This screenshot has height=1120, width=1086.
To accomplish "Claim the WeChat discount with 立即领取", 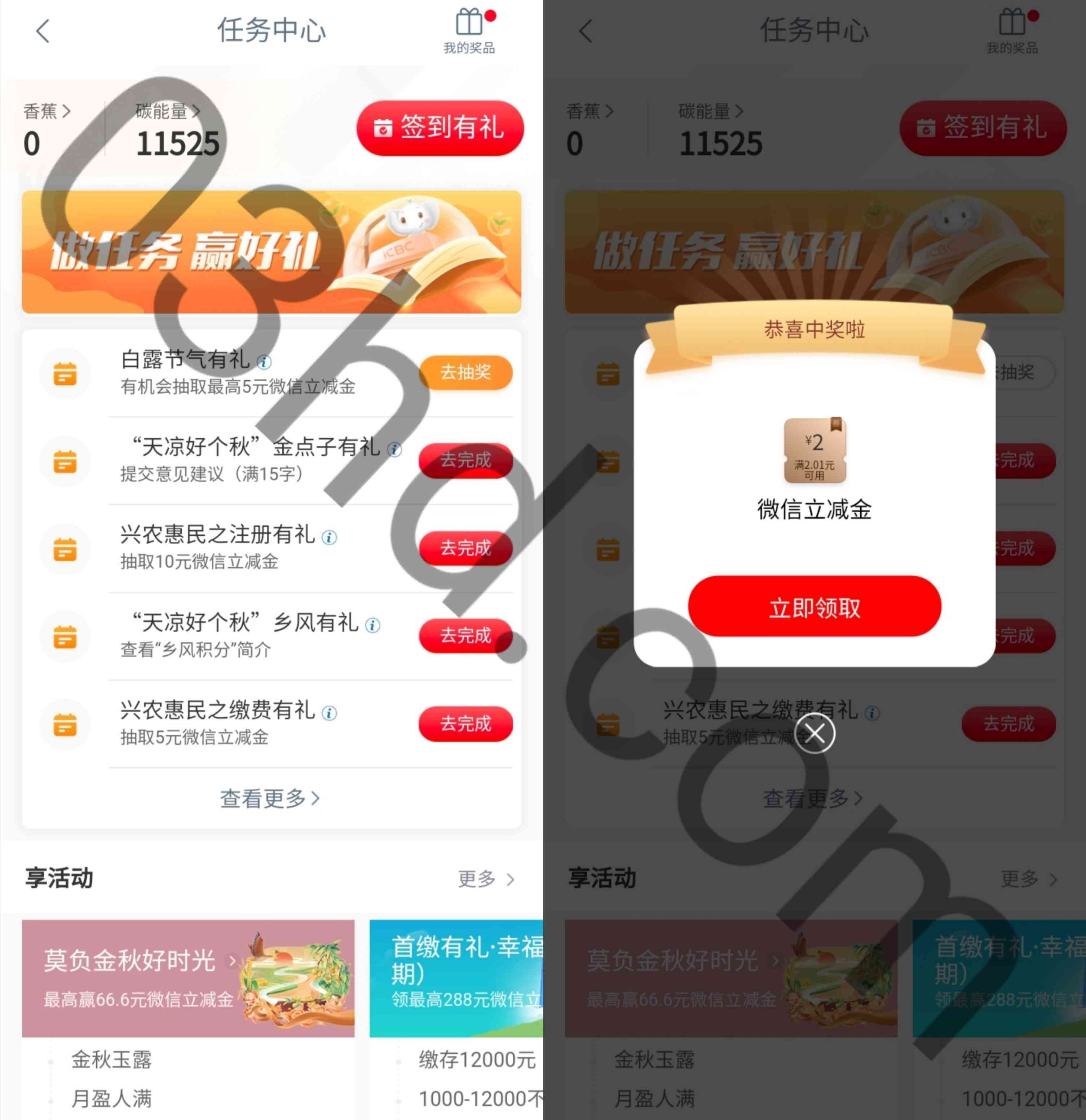I will 814,607.
